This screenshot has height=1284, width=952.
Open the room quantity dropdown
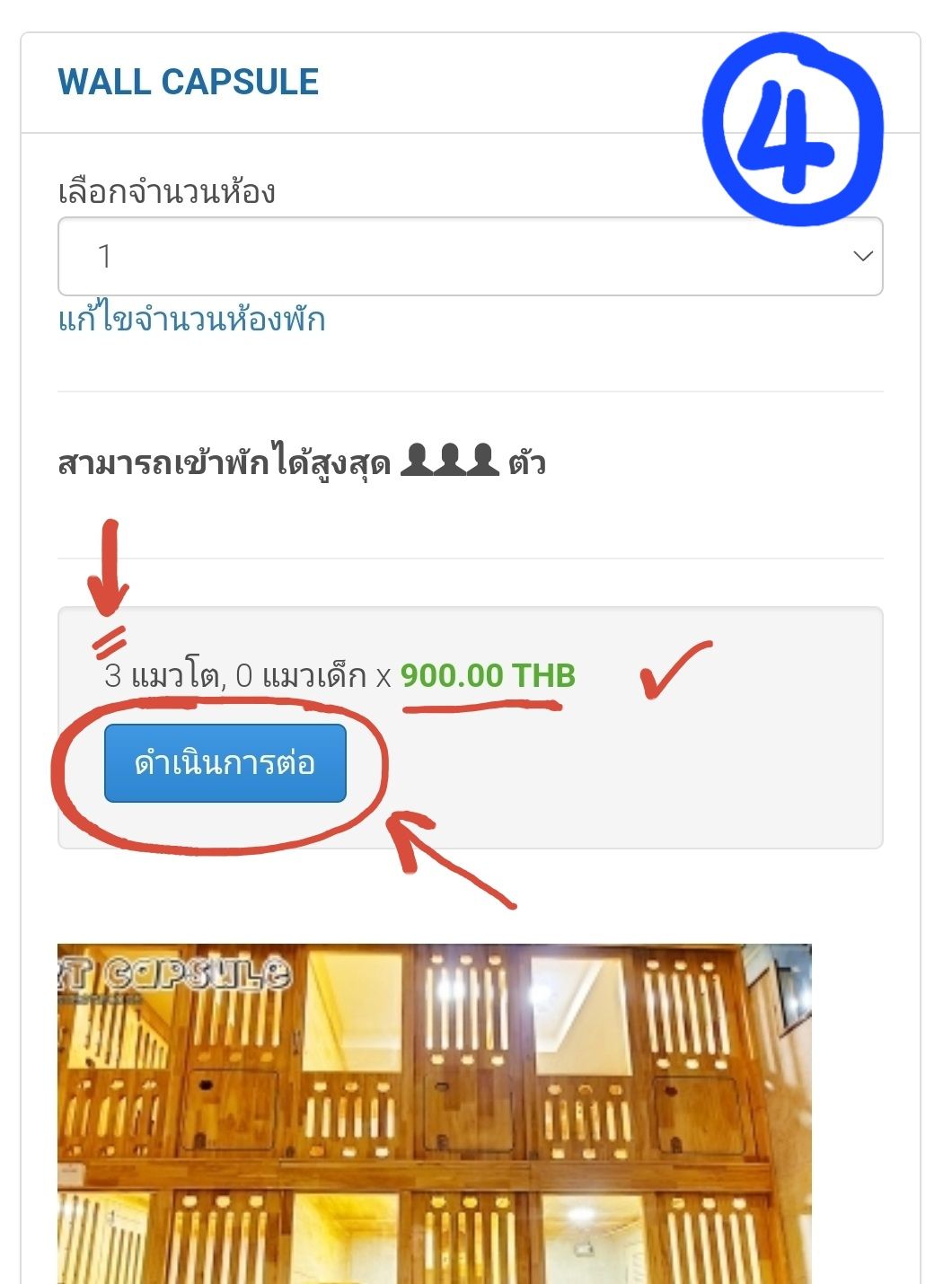[x=470, y=257]
